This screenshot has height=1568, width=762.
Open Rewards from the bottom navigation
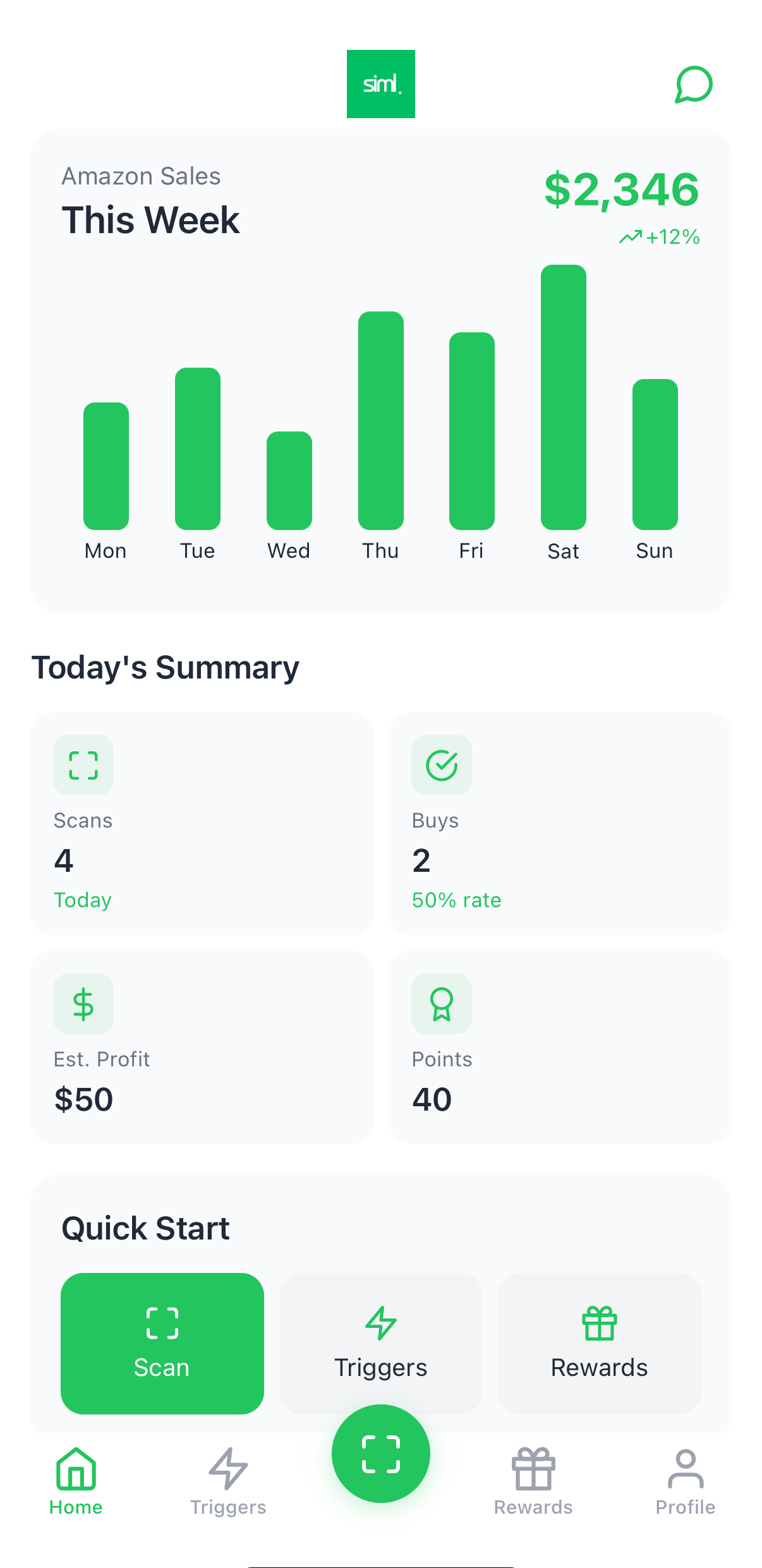click(533, 1472)
